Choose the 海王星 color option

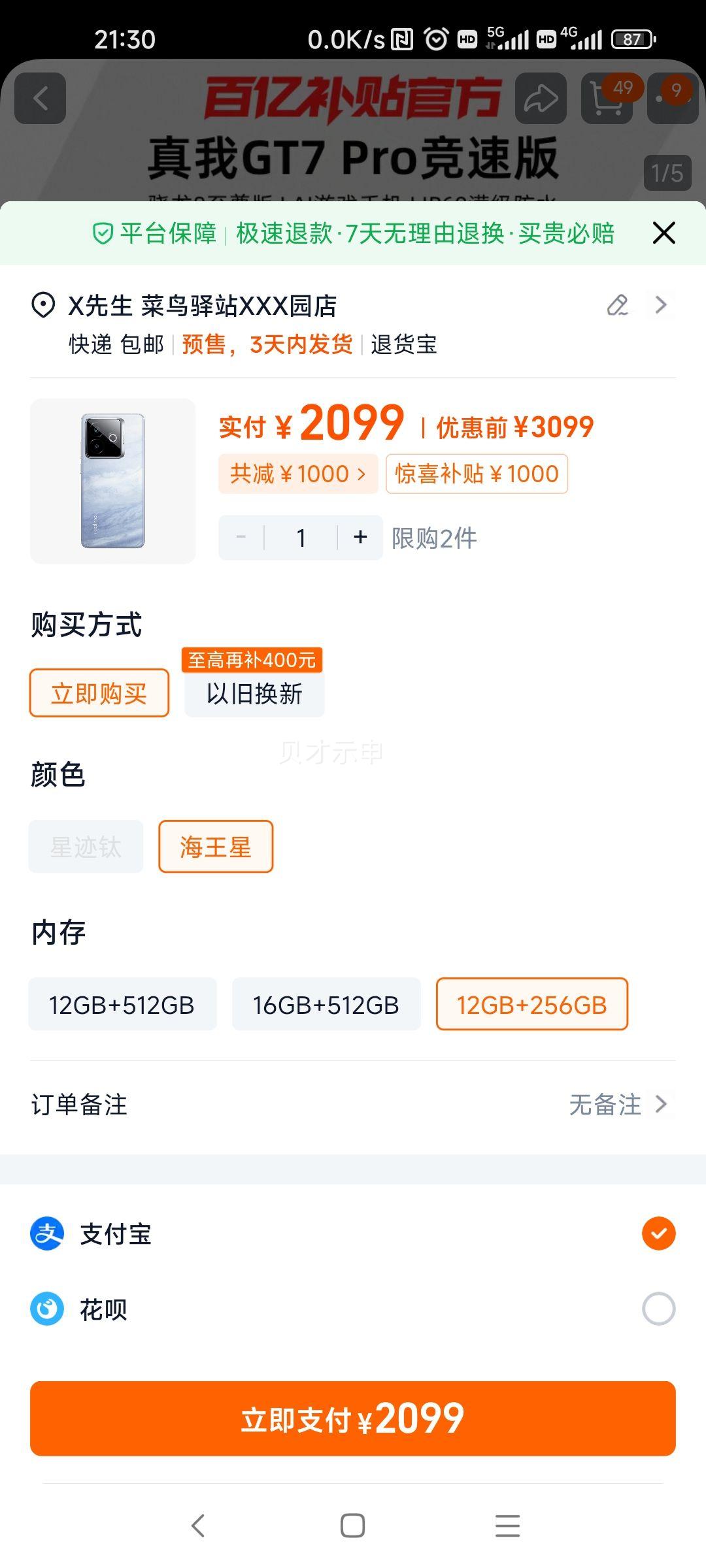pyautogui.click(x=215, y=846)
